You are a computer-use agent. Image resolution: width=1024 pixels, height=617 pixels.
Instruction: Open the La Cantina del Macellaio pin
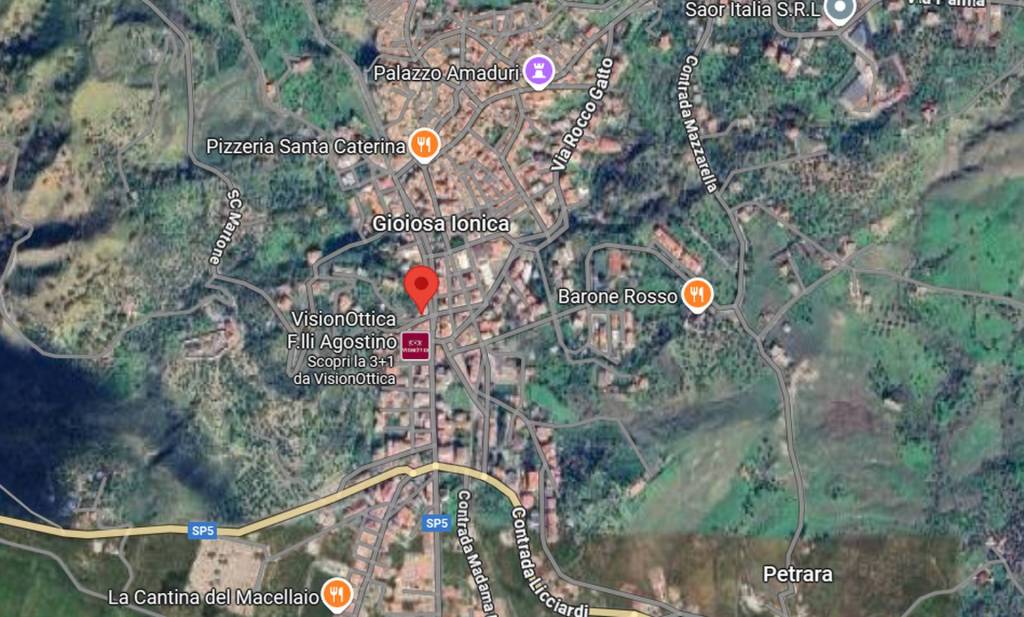pyautogui.click(x=337, y=596)
